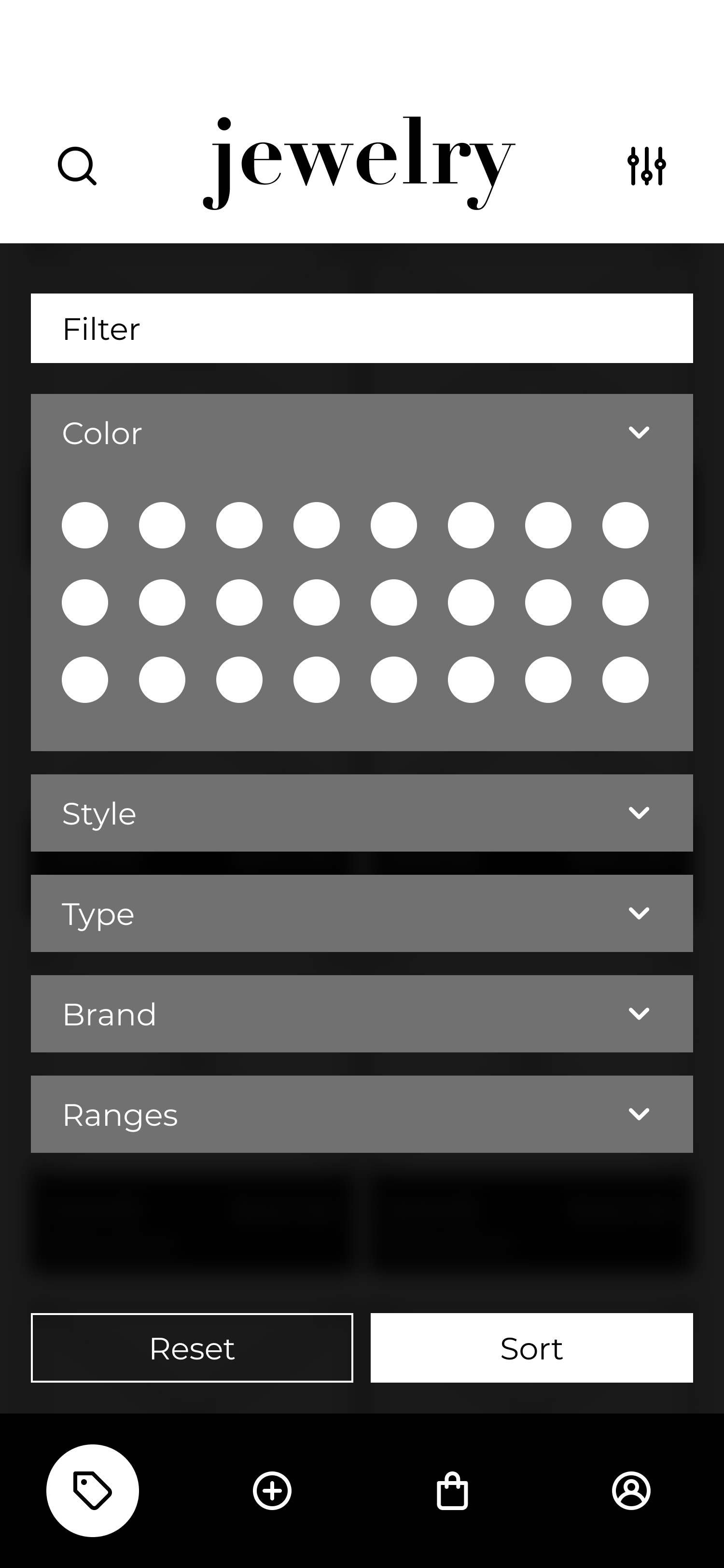Expand the Brand filter
The image size is (724, 1568).
pos(362,1013)
